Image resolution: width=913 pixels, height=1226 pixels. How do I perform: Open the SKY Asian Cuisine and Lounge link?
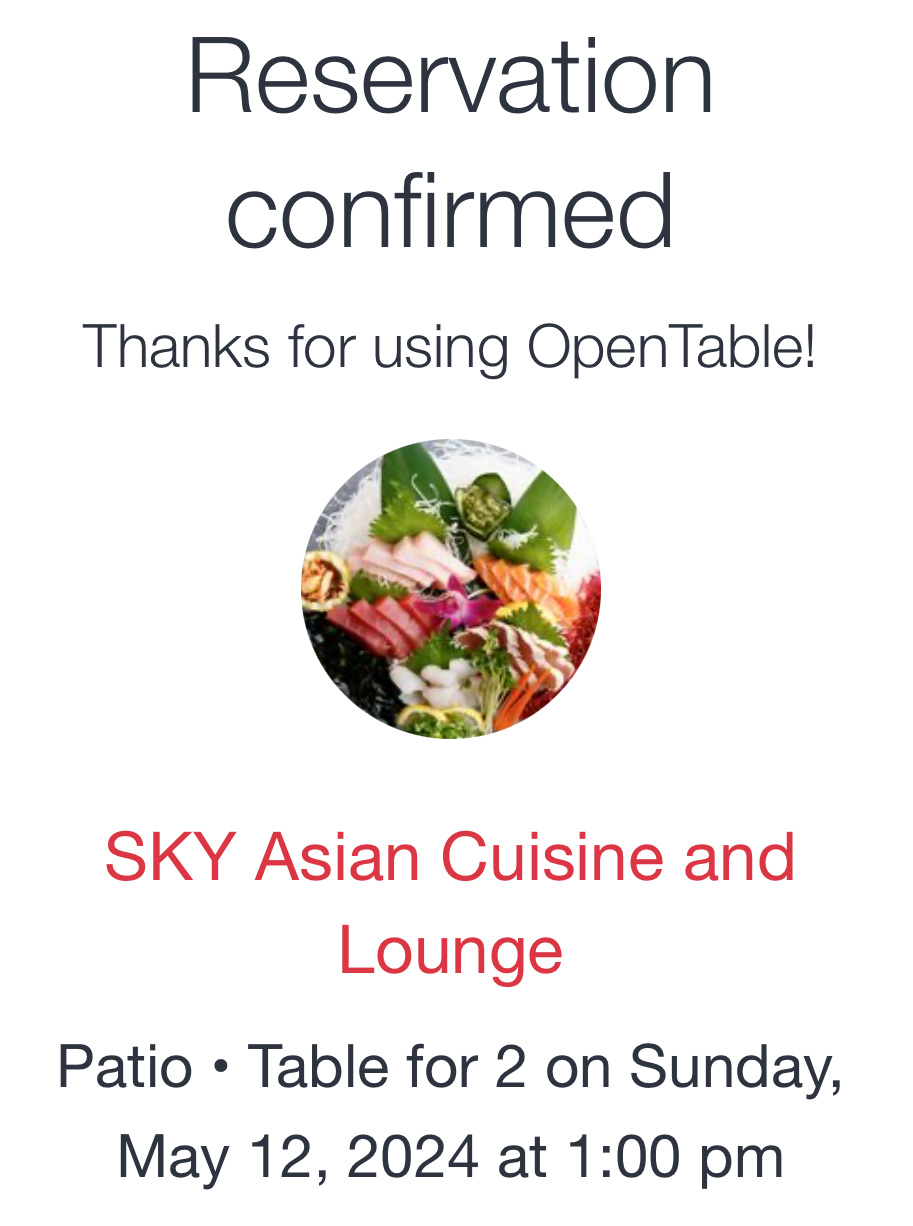click(450, 859)
